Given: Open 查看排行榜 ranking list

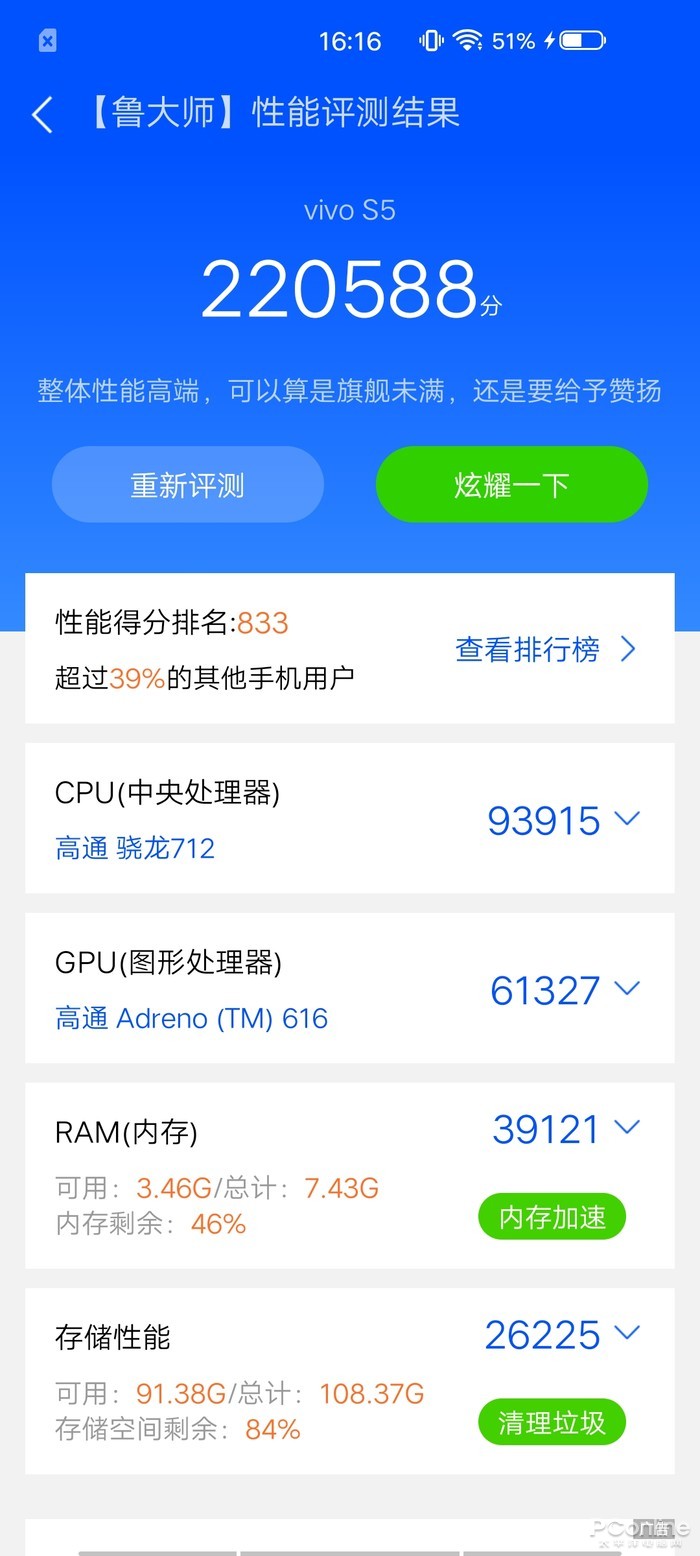Looking at the screenshot, I should click(x=546, y=649).
